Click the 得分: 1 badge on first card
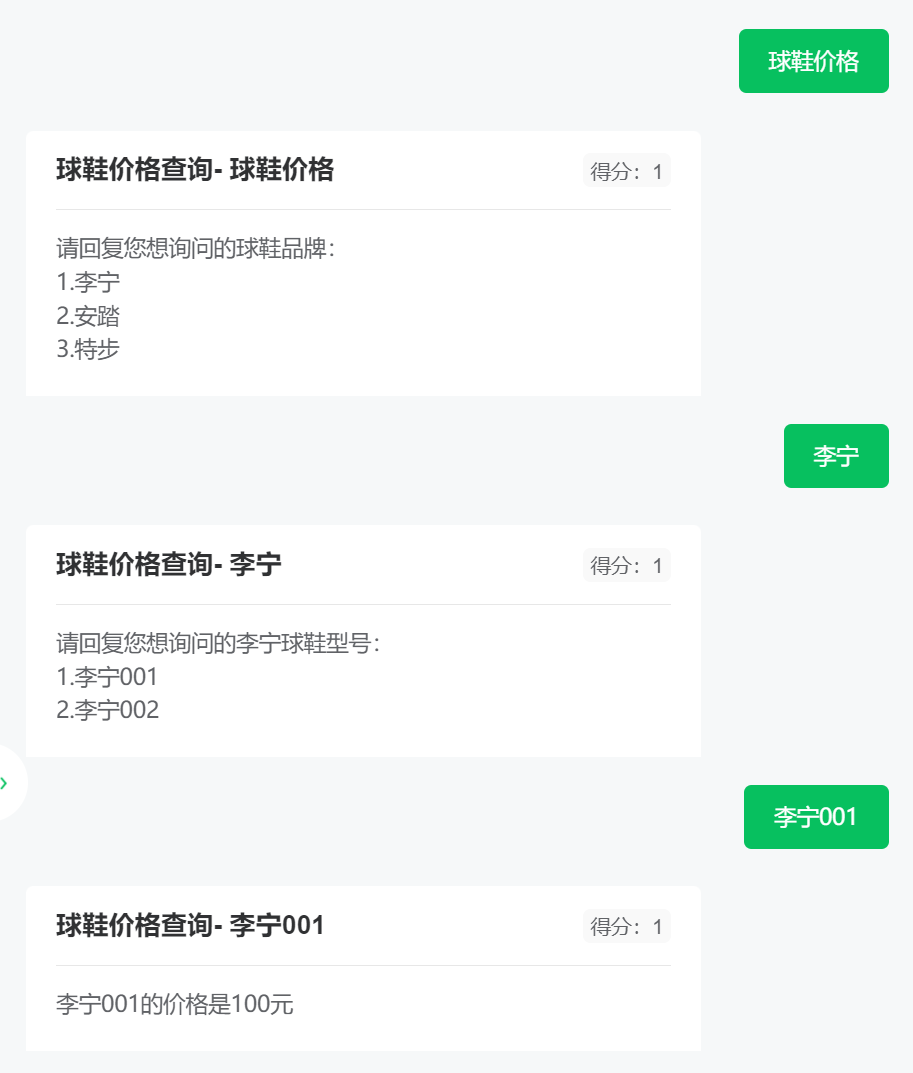The image size is (913, 1073). pos(626,170)
